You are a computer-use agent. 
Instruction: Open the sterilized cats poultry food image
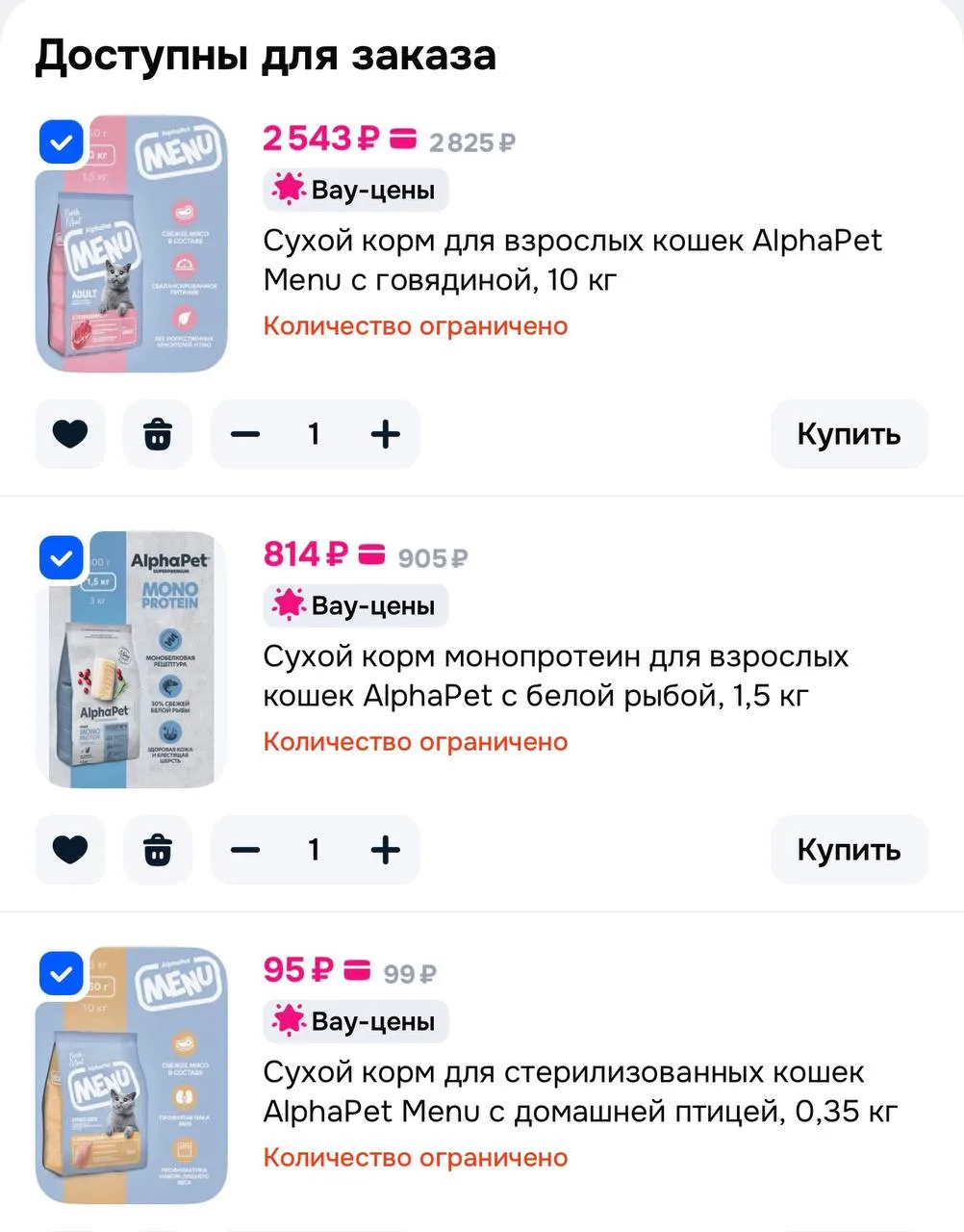click(x=132, y=1075)
